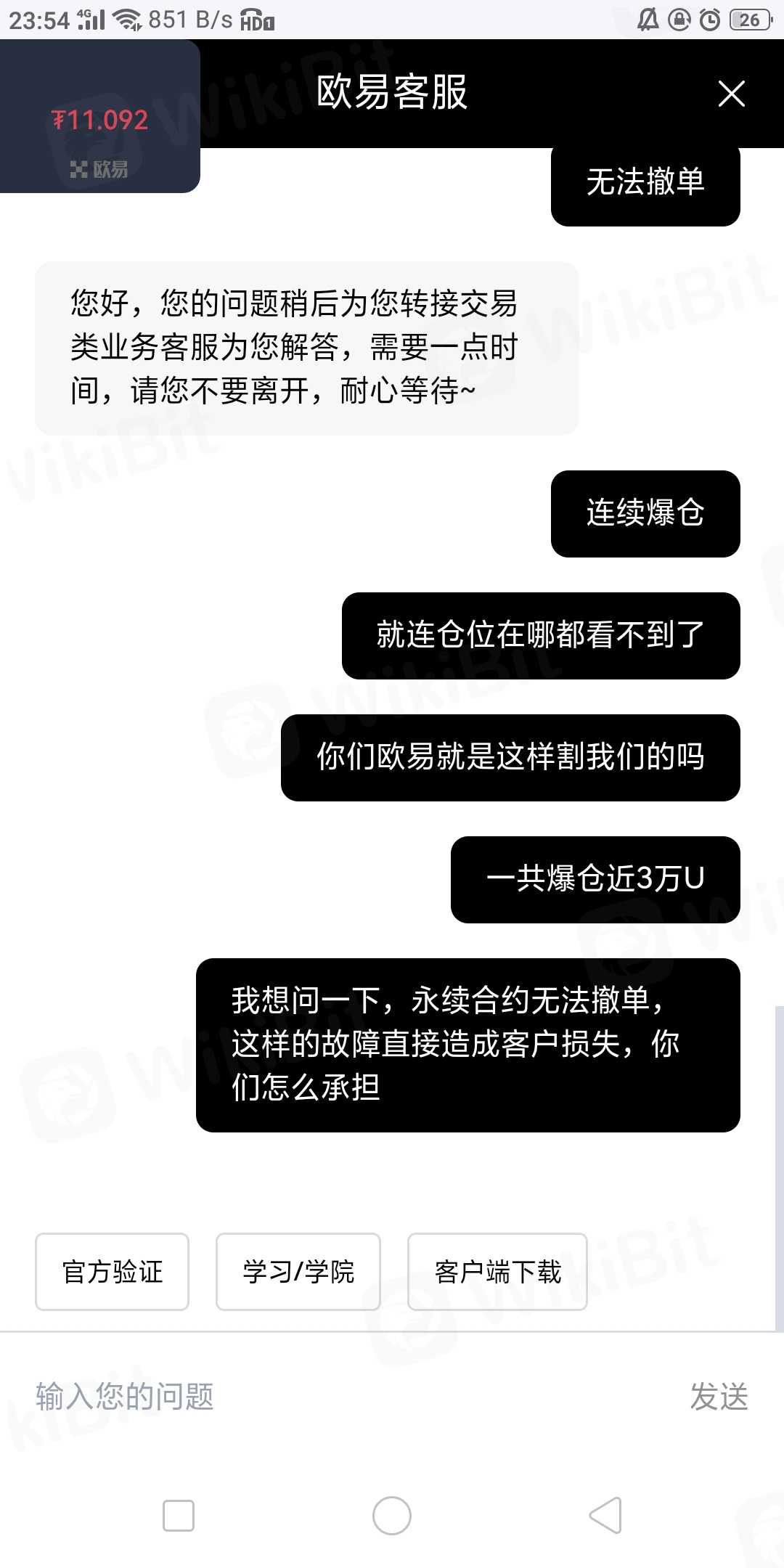Screen dimensions: 784x1568
Task: Open the 客户端下载 shortcut
Action: point(497,1272)
